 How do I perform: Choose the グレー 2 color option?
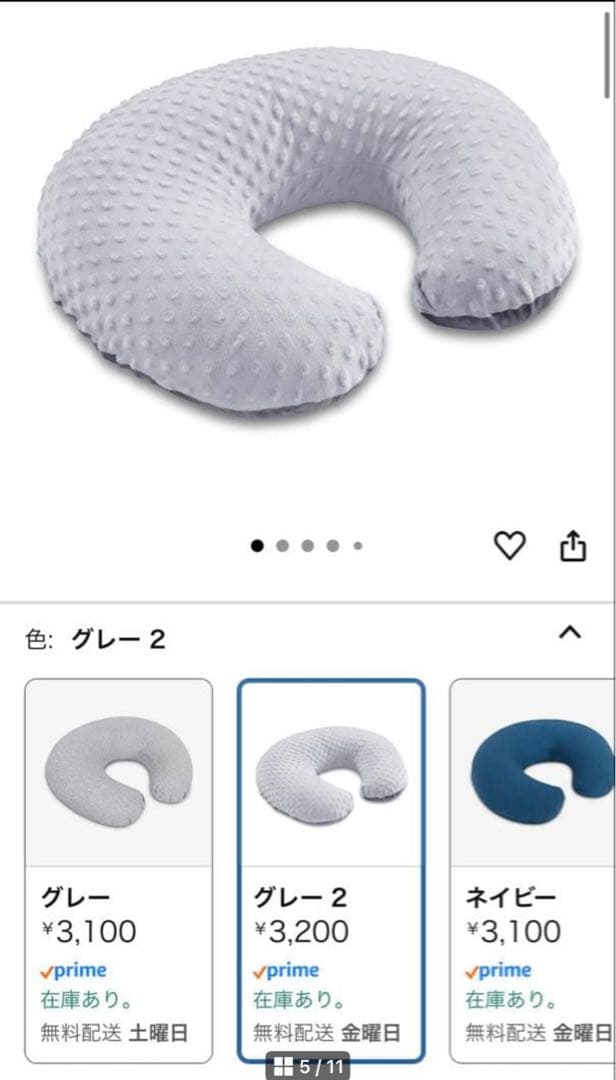point(331,869)
